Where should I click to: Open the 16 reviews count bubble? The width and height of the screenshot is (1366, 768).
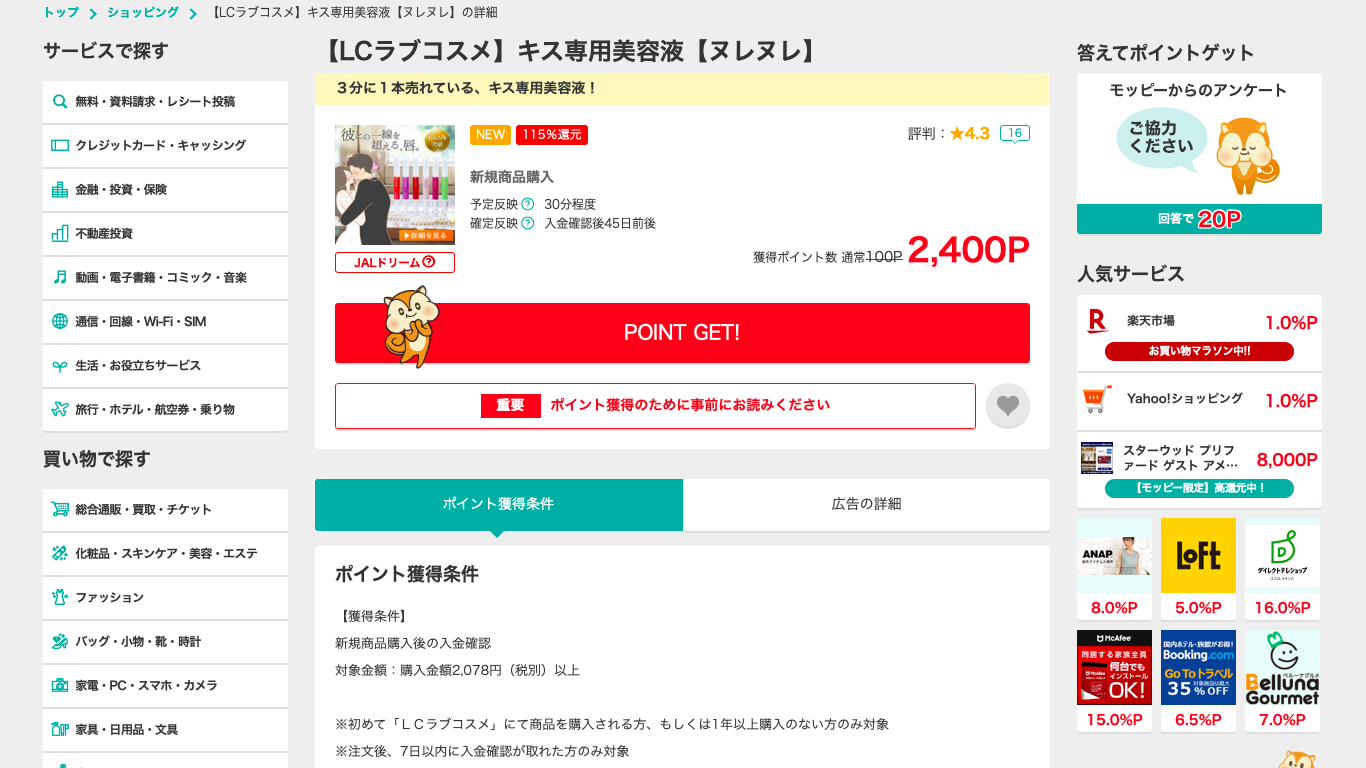[1014, 133]
